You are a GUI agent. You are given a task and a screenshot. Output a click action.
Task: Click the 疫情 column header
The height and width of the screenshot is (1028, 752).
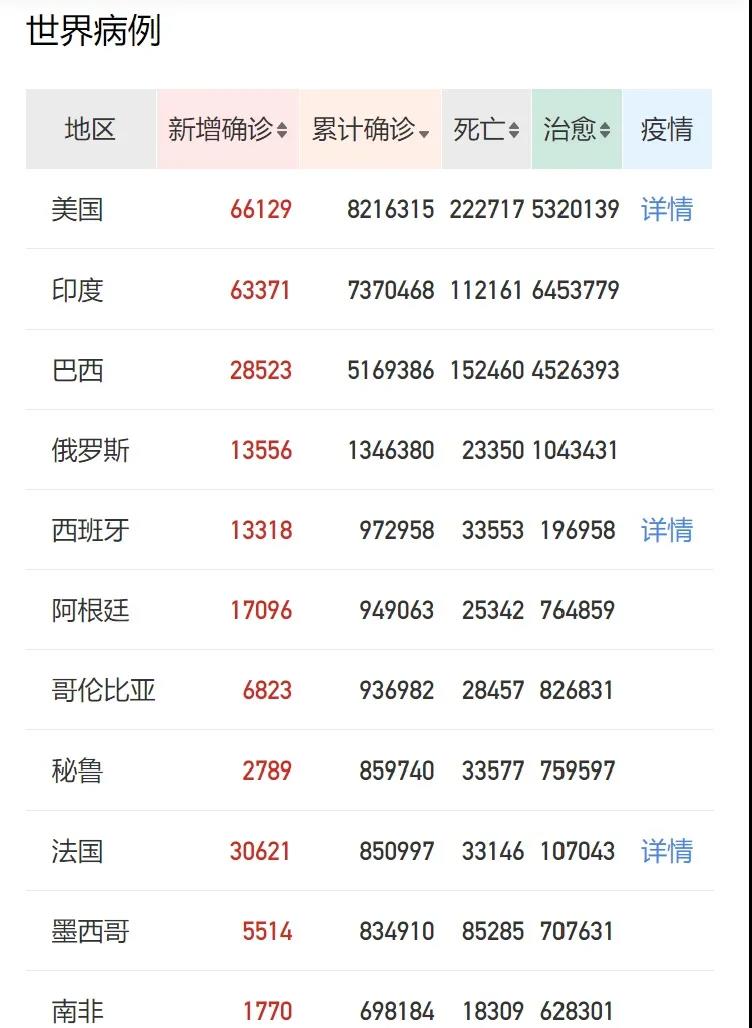click(x=664, y=129)
